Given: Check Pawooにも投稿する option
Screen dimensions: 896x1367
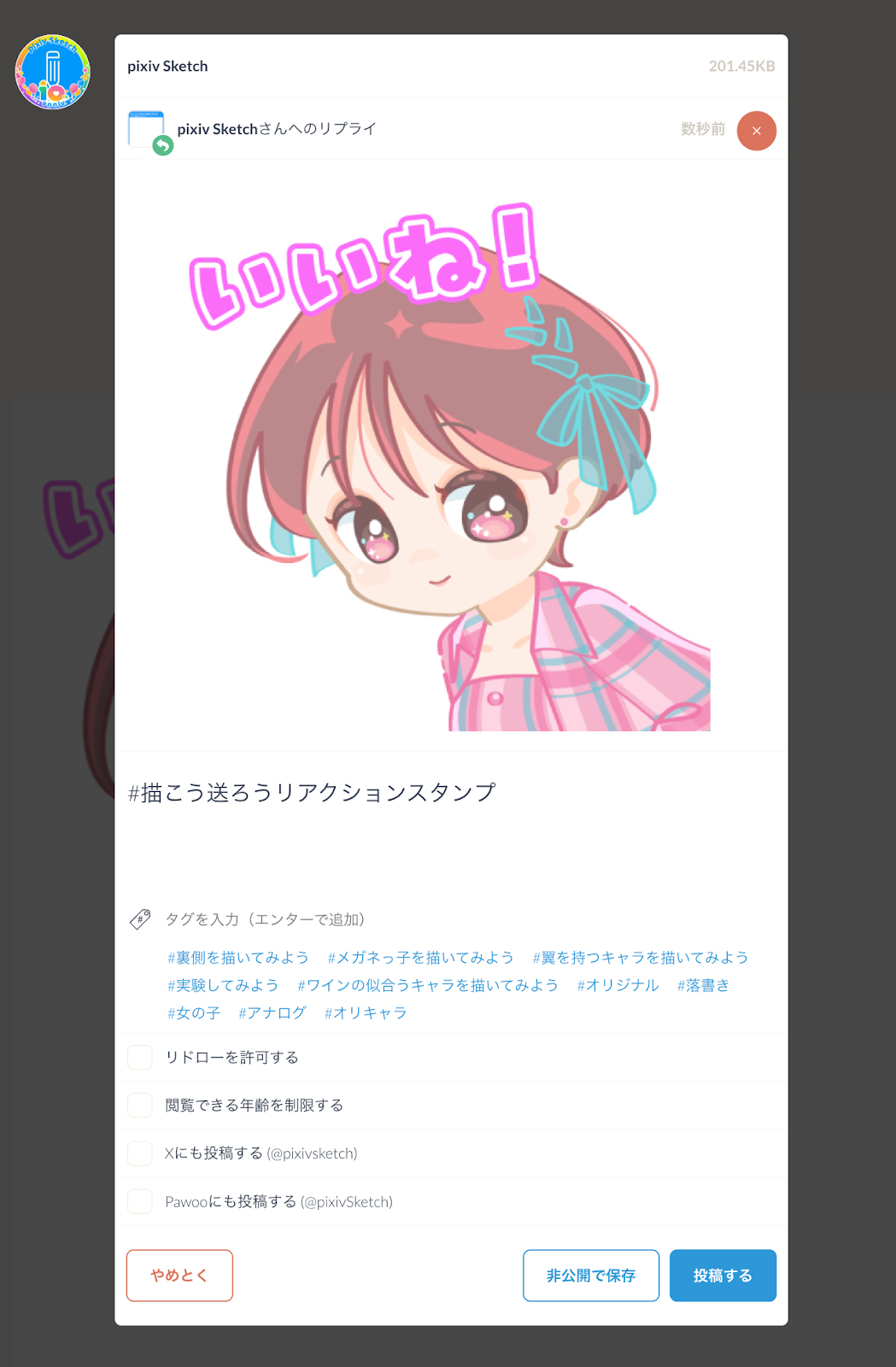Looking at the screenshot, I should coord(140,1202).
